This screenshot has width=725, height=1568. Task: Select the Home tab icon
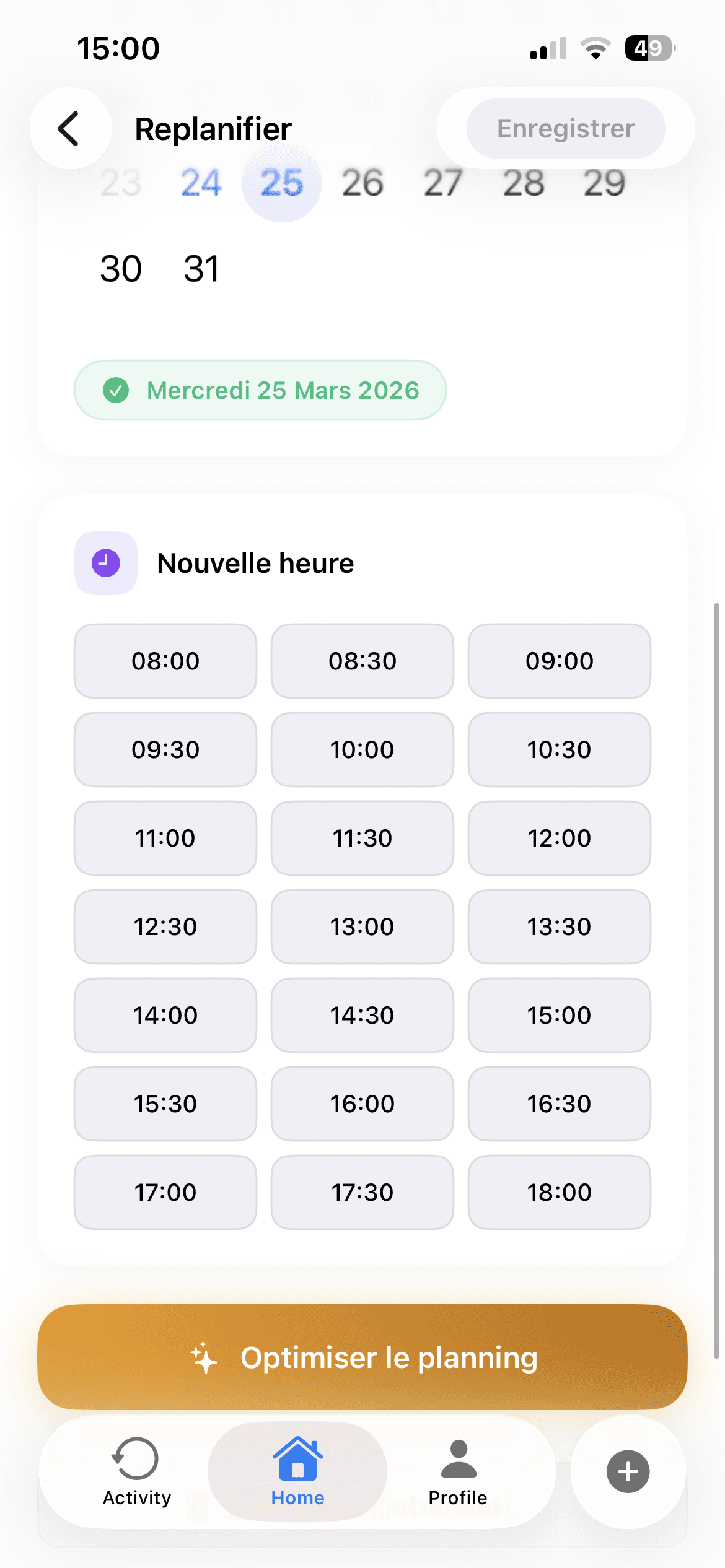(297, 1463)
